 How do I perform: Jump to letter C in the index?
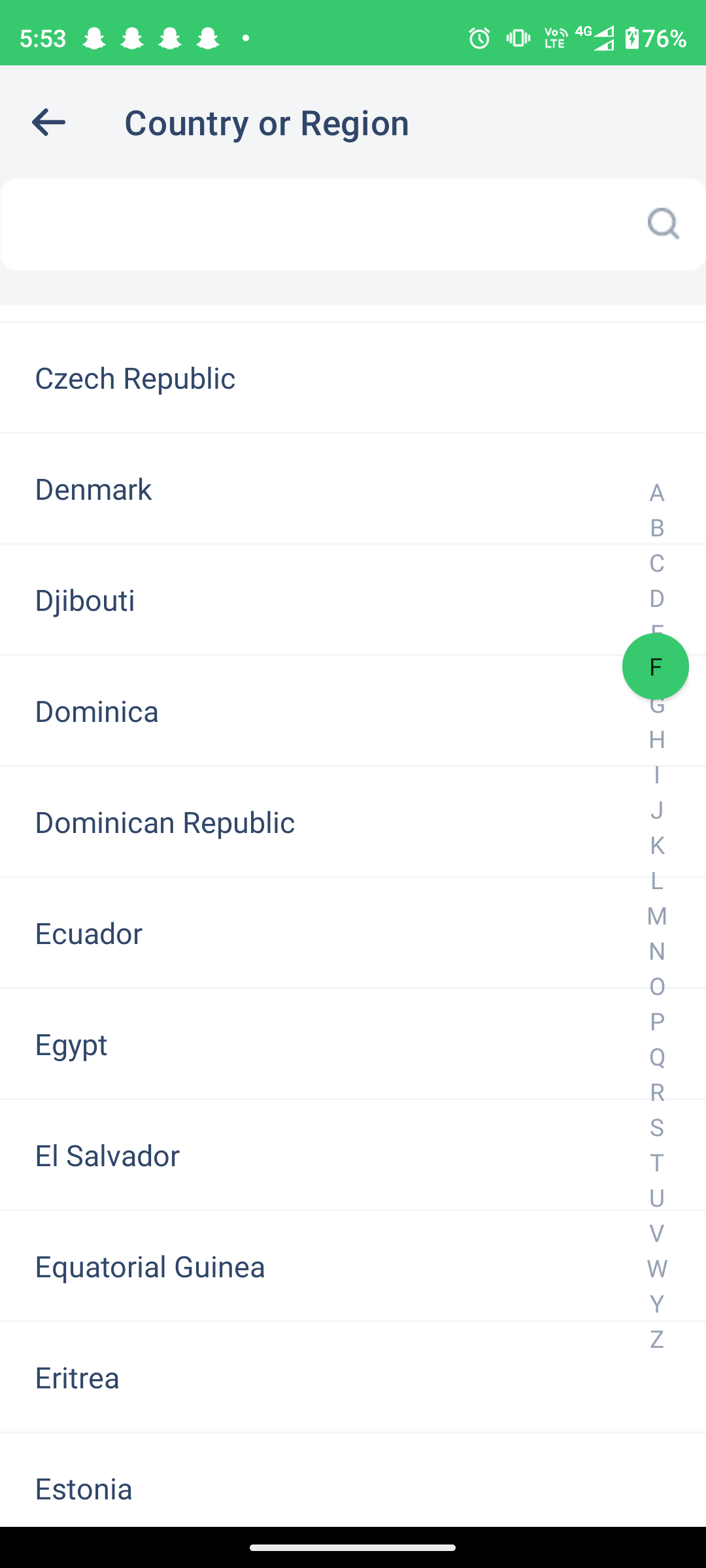click(657, 564)
